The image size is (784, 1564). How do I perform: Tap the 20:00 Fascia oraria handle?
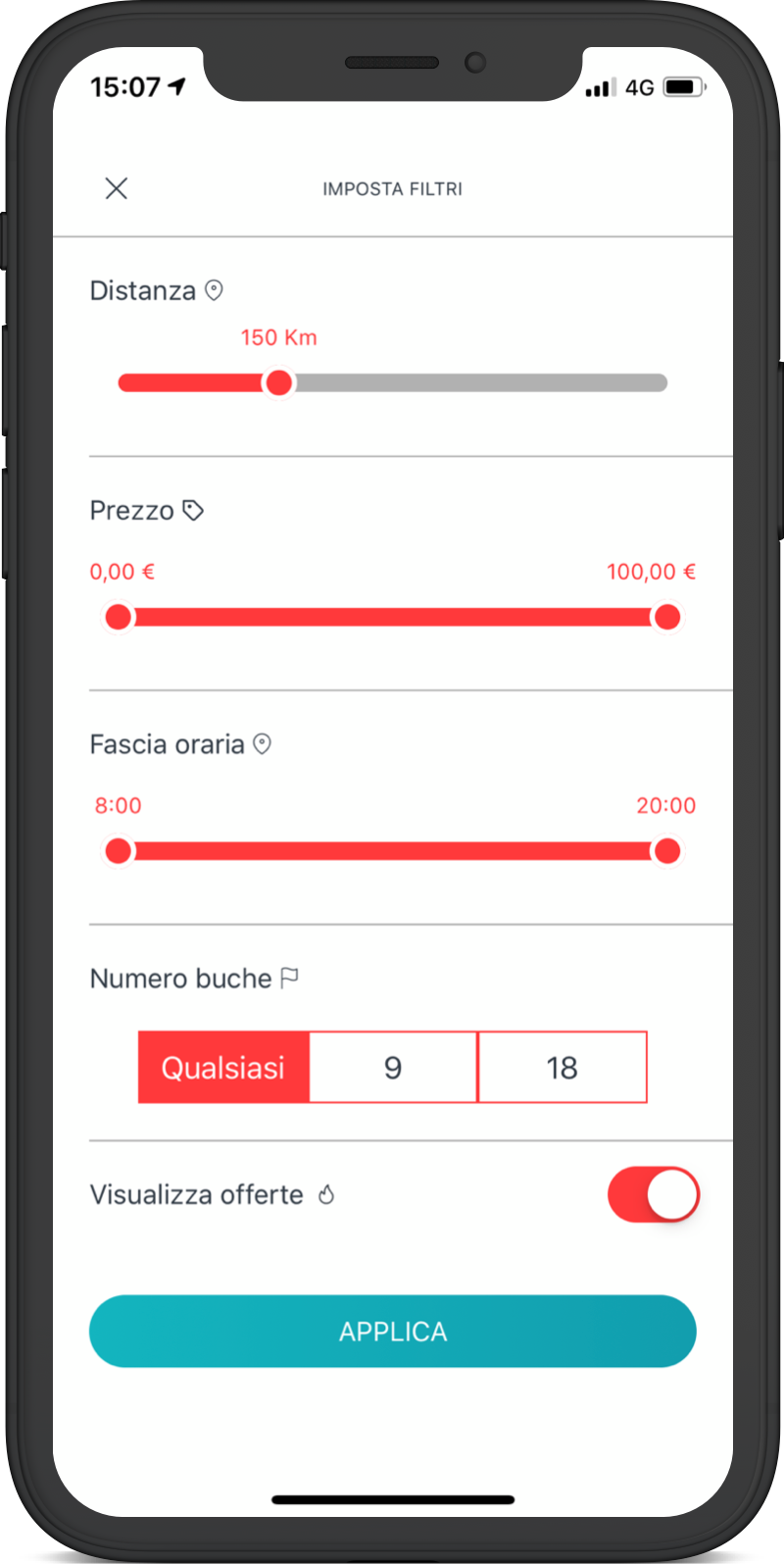click(667, 851)
